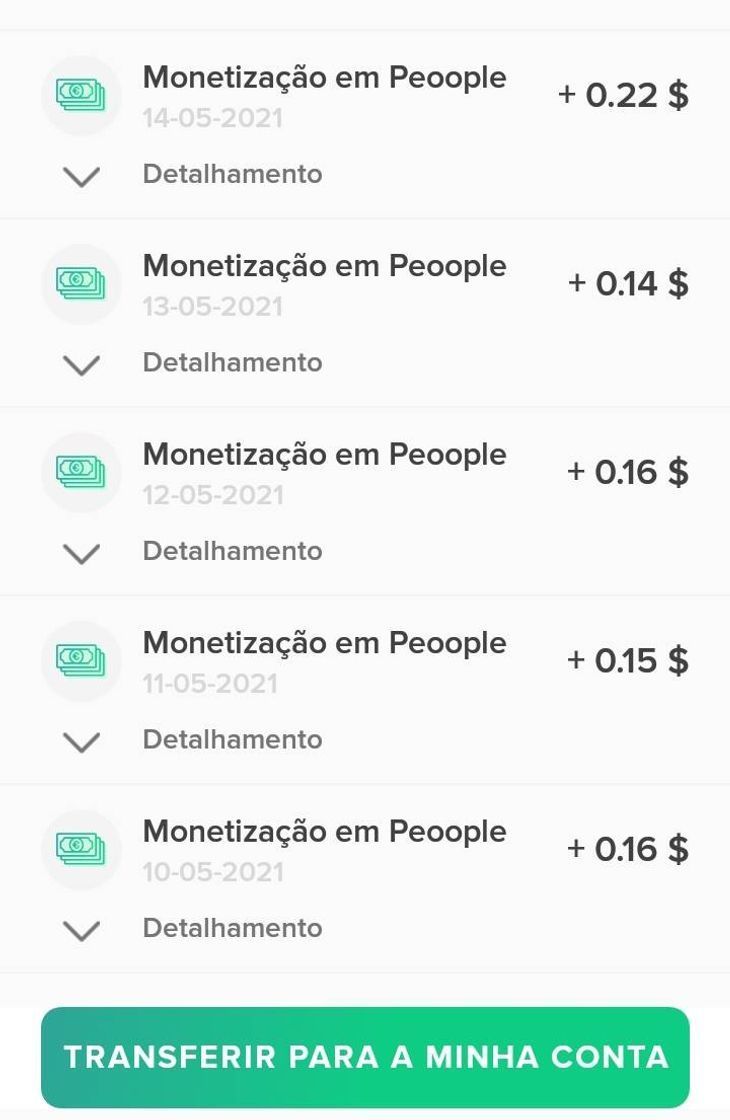Select the banknotes icon beside 13-05-2021 entry
The width and height of the screenshot is (730, 1120).
81,283
